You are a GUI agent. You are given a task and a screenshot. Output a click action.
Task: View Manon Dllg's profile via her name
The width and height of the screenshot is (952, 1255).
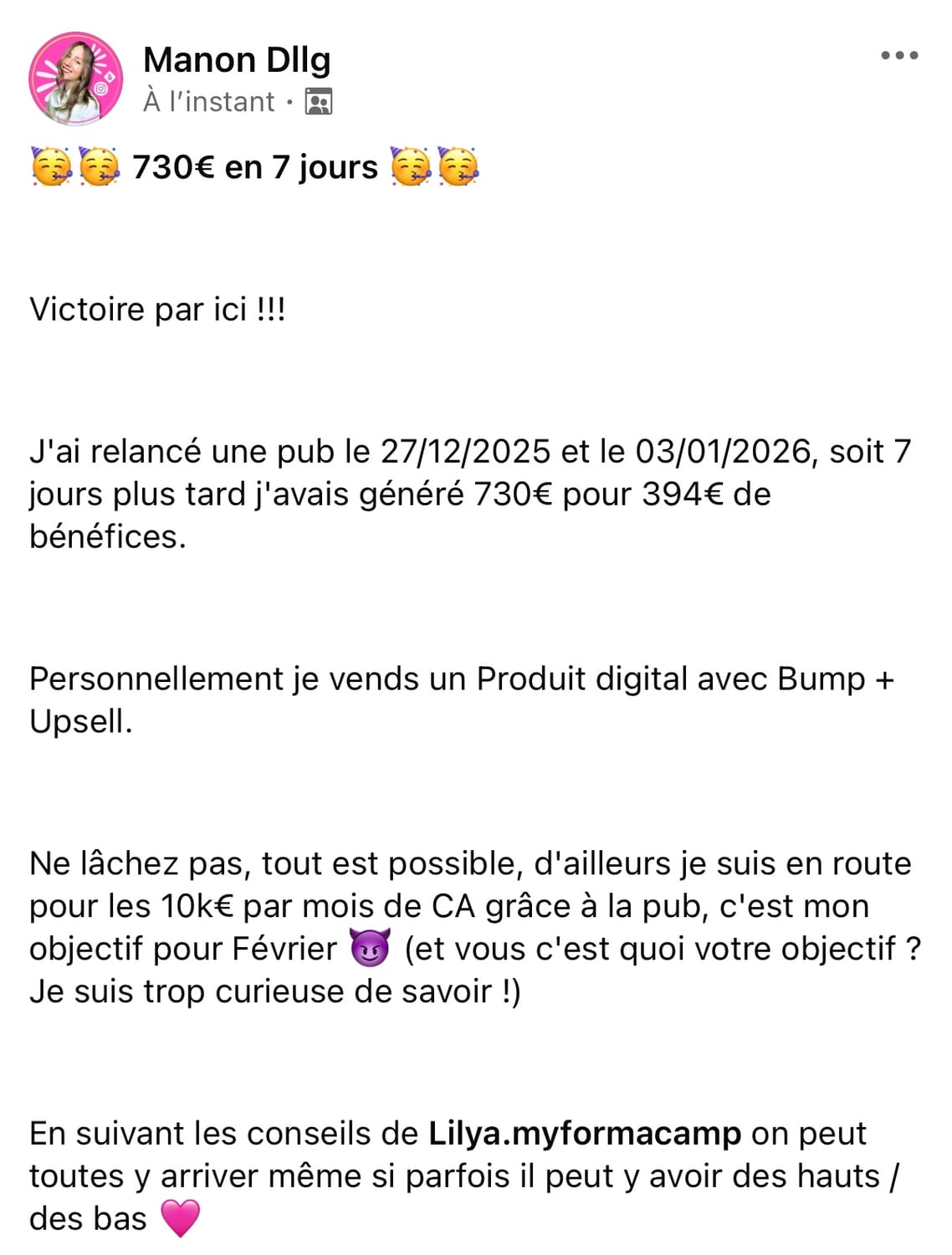(237, 60)
